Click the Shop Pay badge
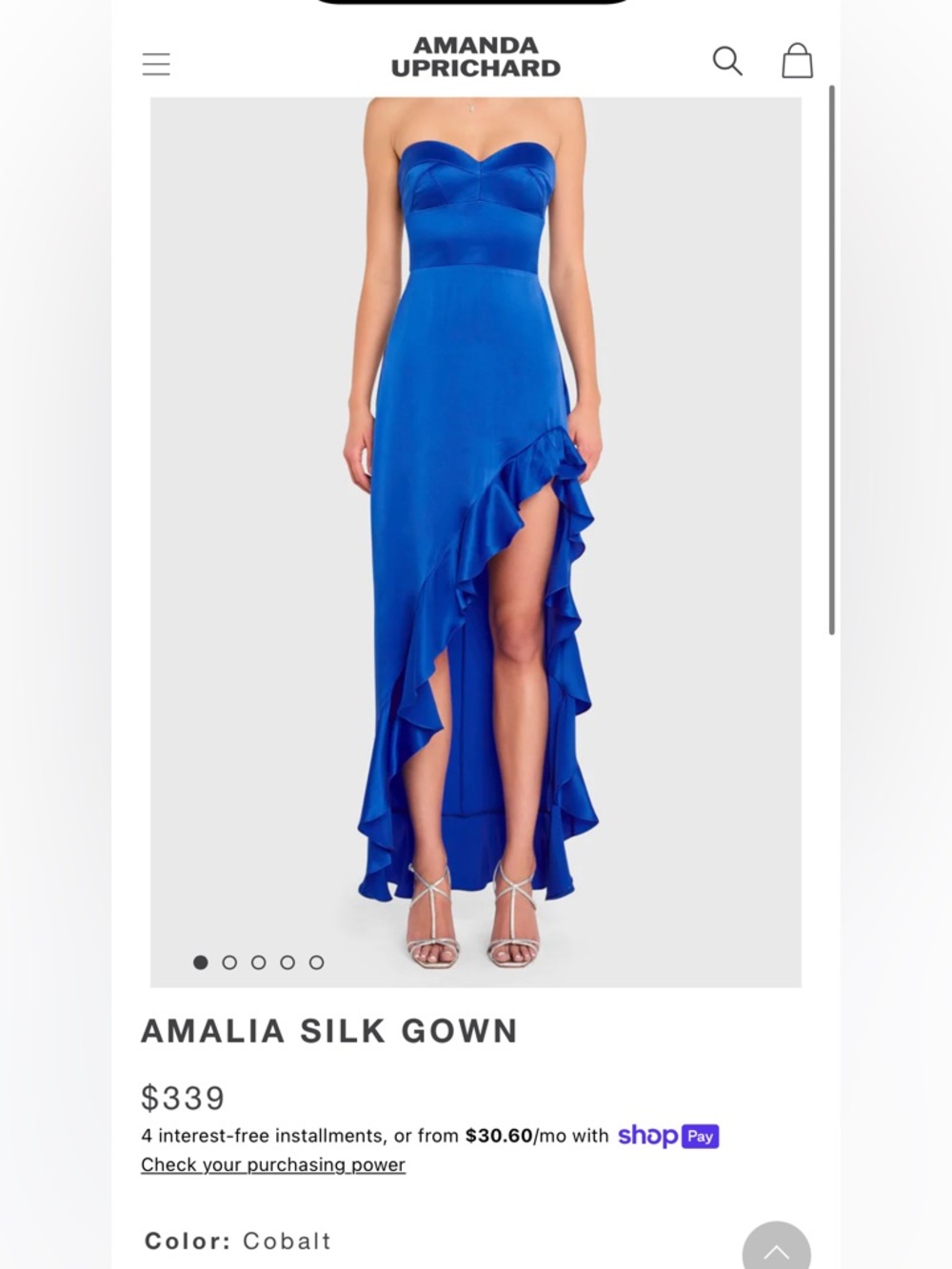 click(669, 1136)
